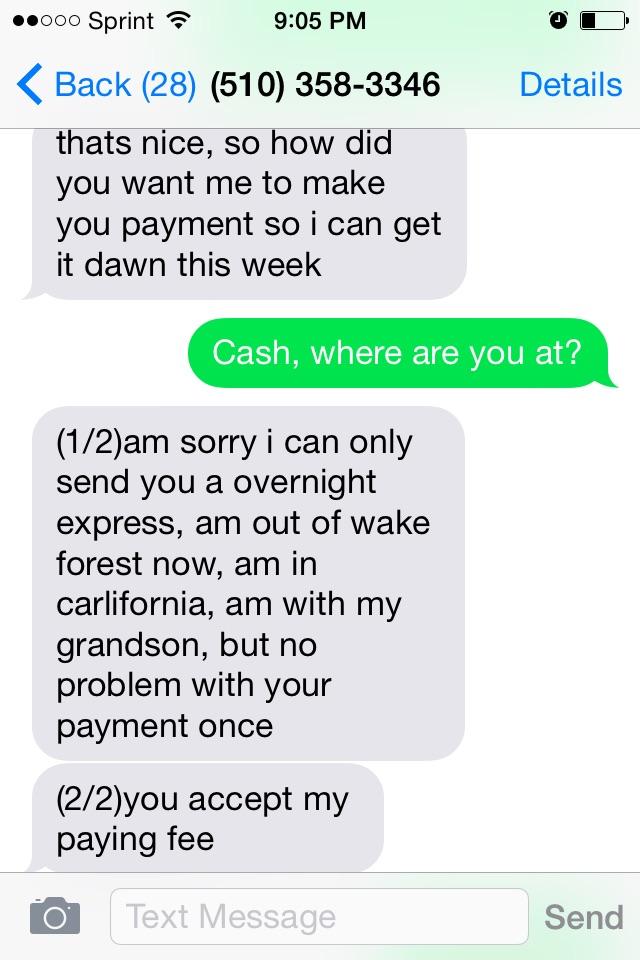The image size is (640, 960).
Task: Send the message
Action: point(583,916)
